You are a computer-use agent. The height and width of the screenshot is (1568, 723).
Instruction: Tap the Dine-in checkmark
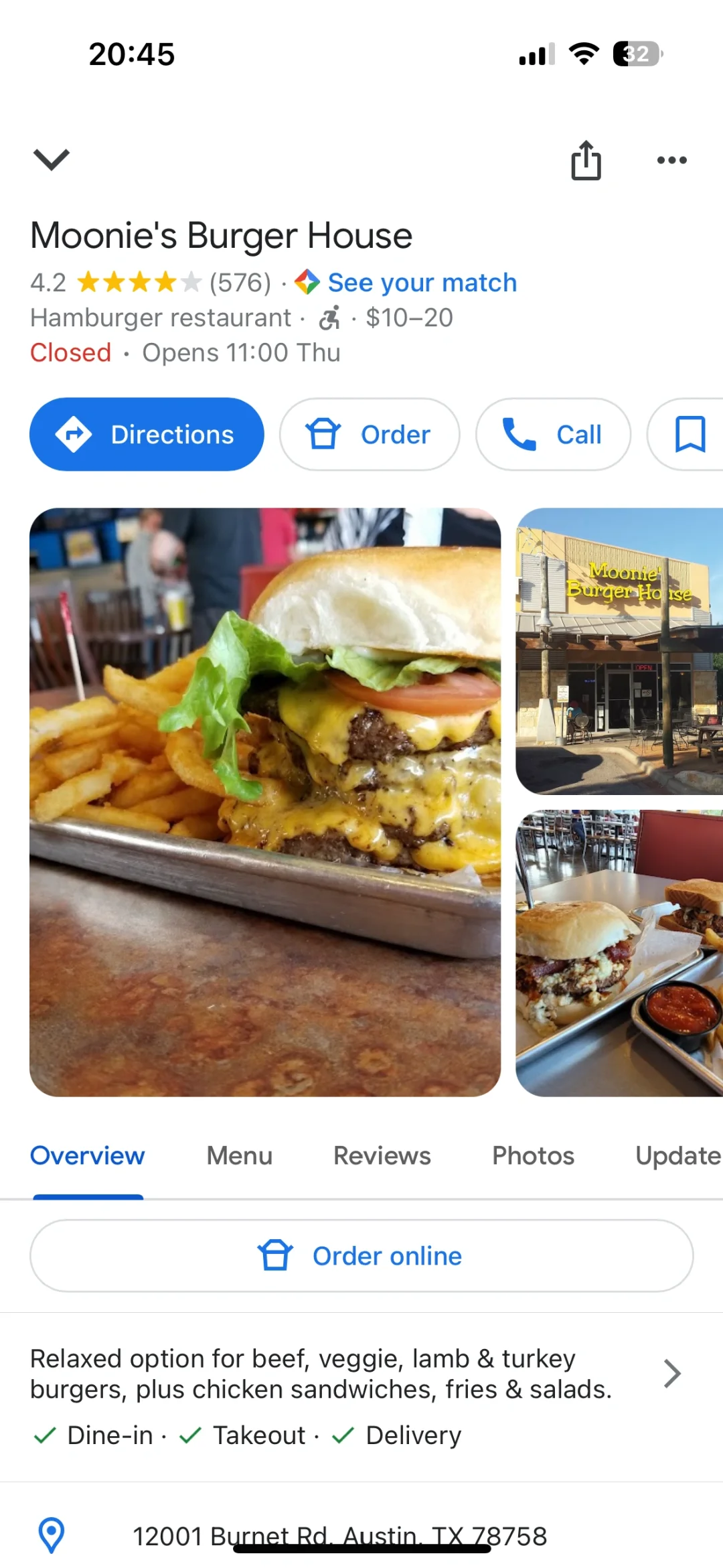pos(44,1435)
